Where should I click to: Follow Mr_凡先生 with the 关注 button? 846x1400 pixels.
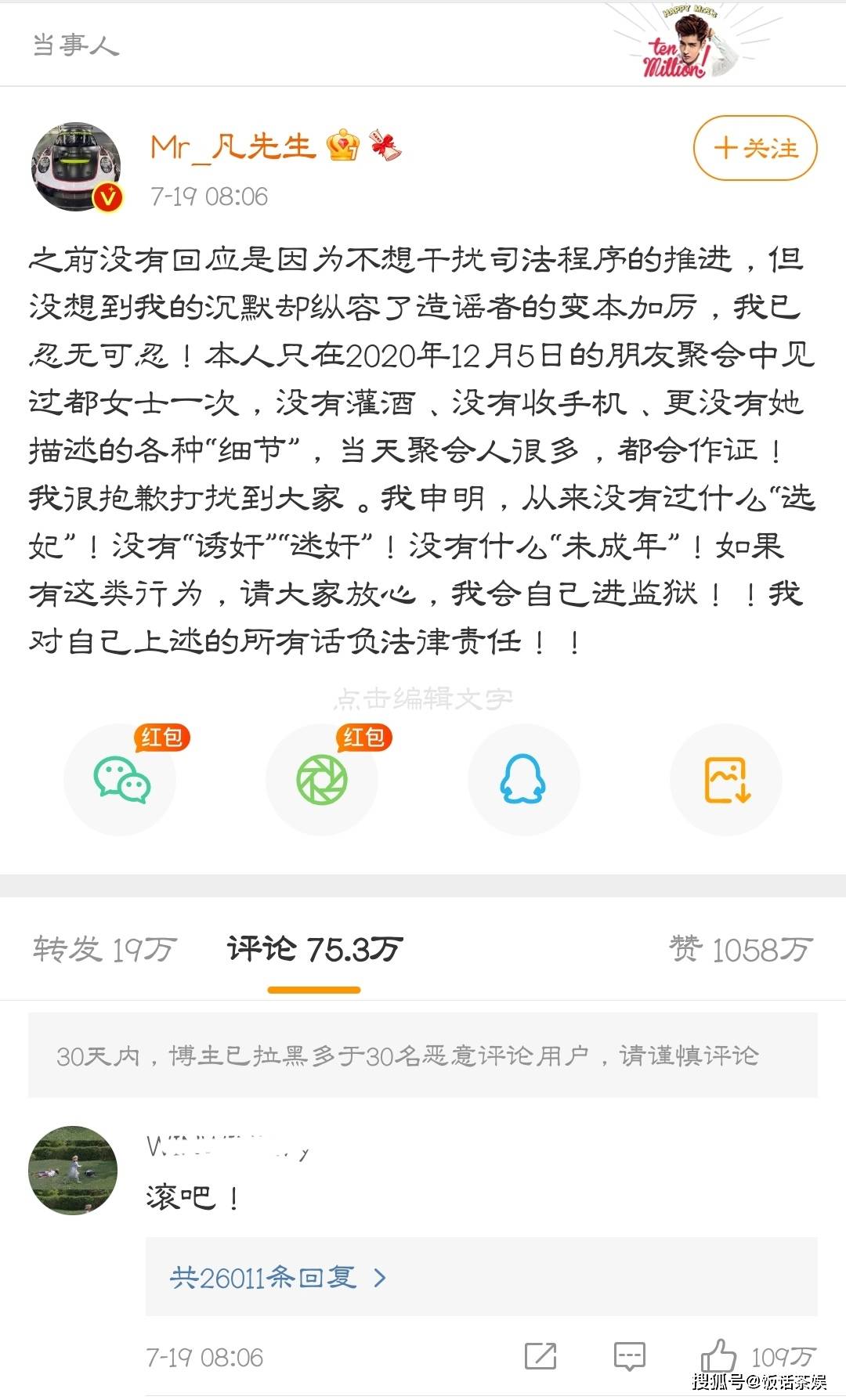click(x=755, y=148)
